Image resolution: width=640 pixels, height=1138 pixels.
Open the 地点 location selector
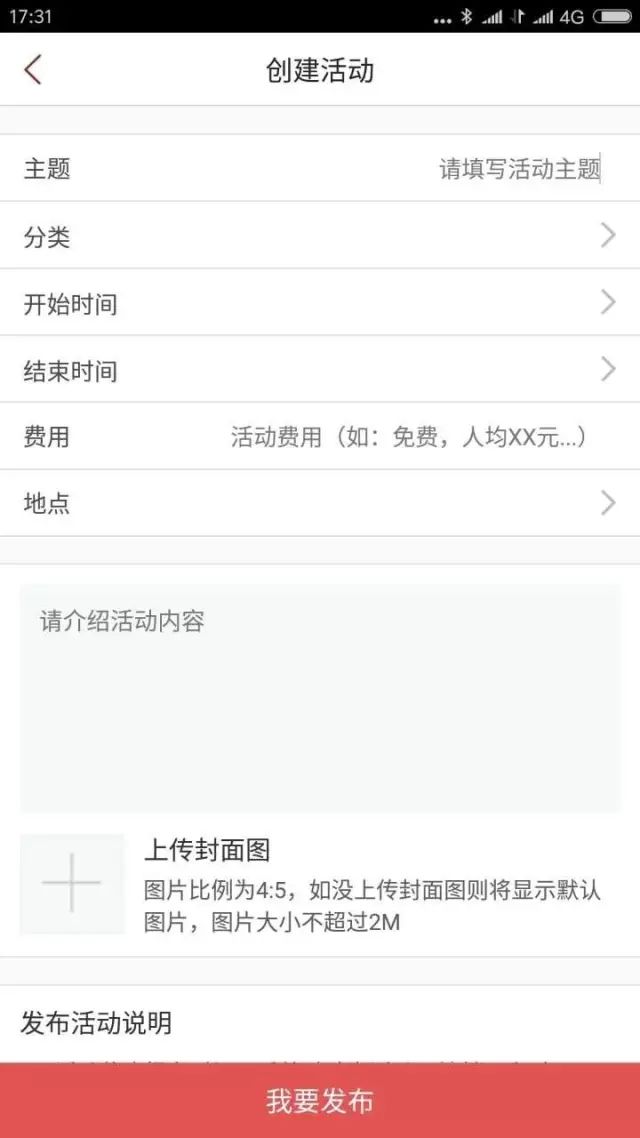[320, 503]
